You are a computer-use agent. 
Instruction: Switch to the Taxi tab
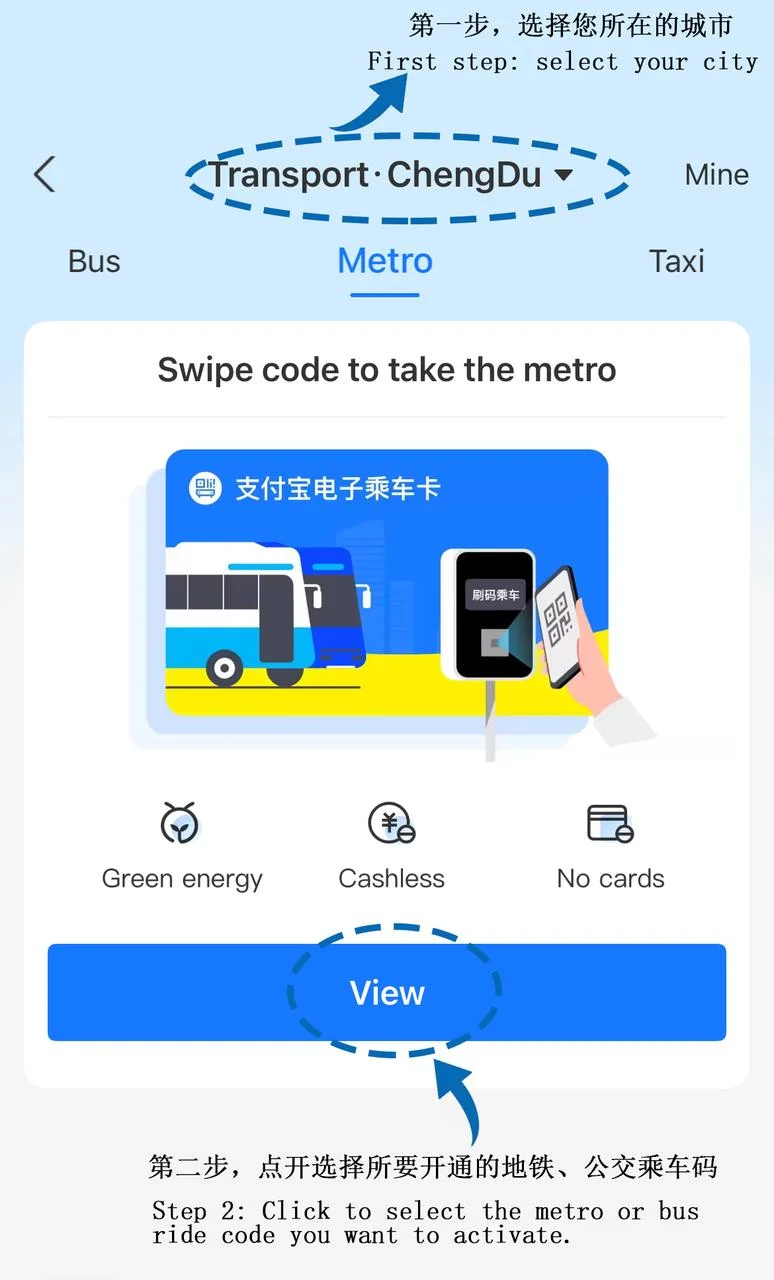coord(677,261)
